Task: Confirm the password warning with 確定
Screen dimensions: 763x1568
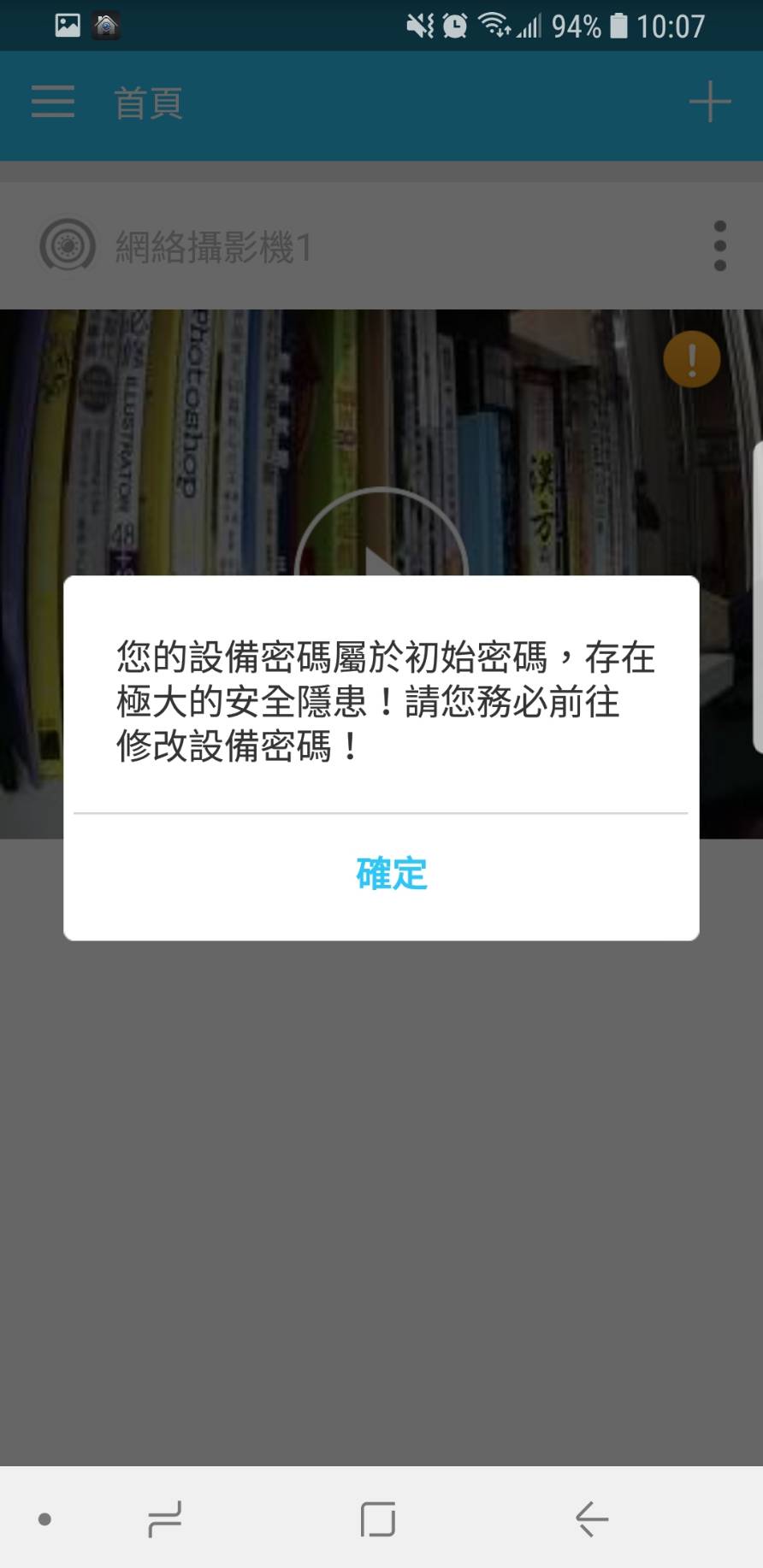Action: (x=391, y=873)
